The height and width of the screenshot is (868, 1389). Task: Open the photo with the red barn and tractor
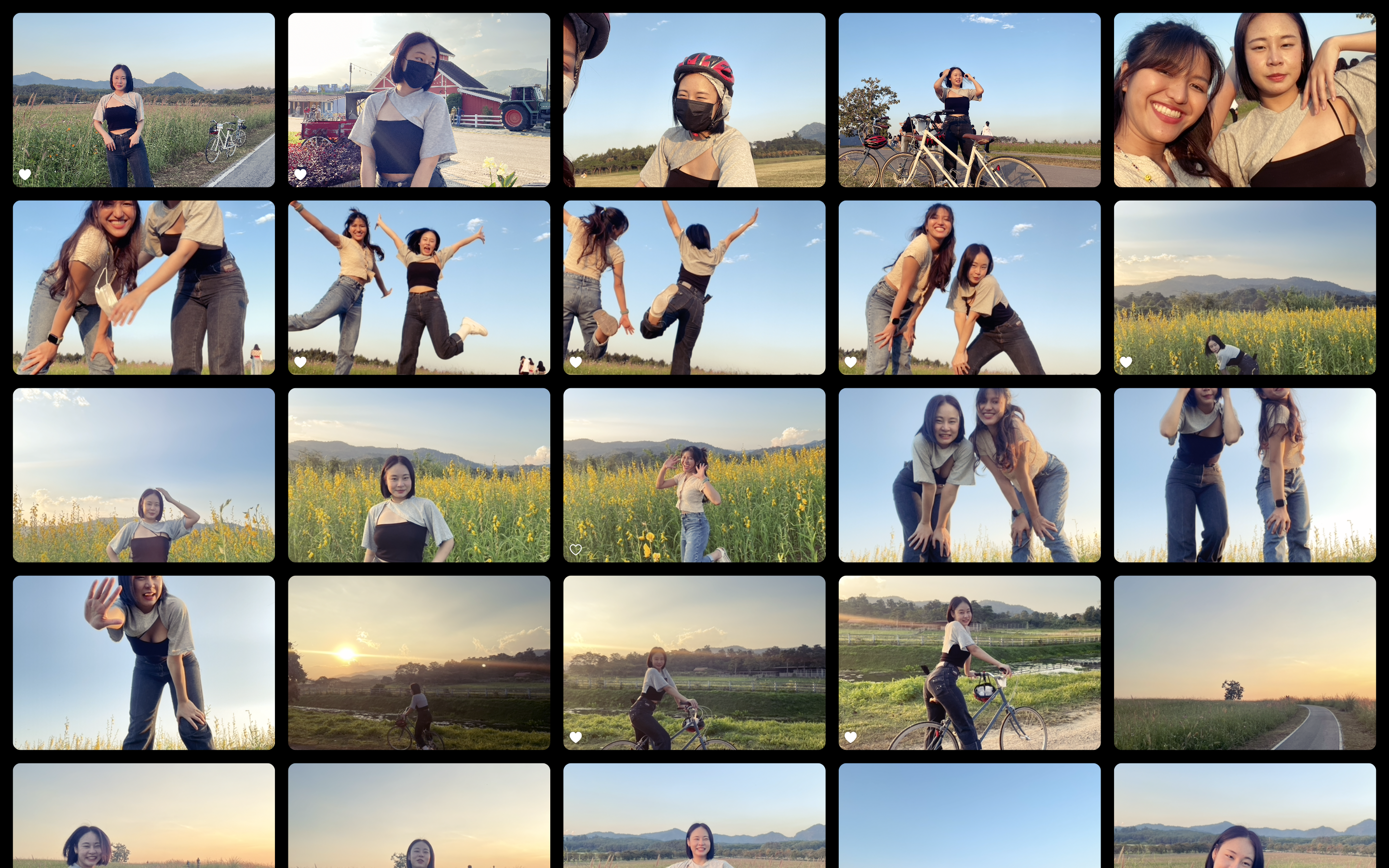[419, 100]
